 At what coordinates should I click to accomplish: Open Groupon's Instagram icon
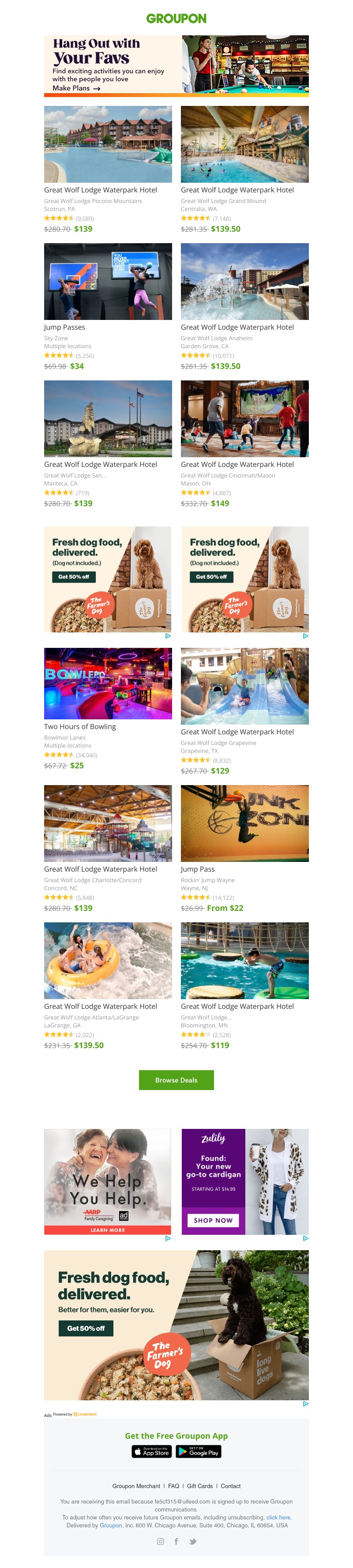(x=161, y=1541)
